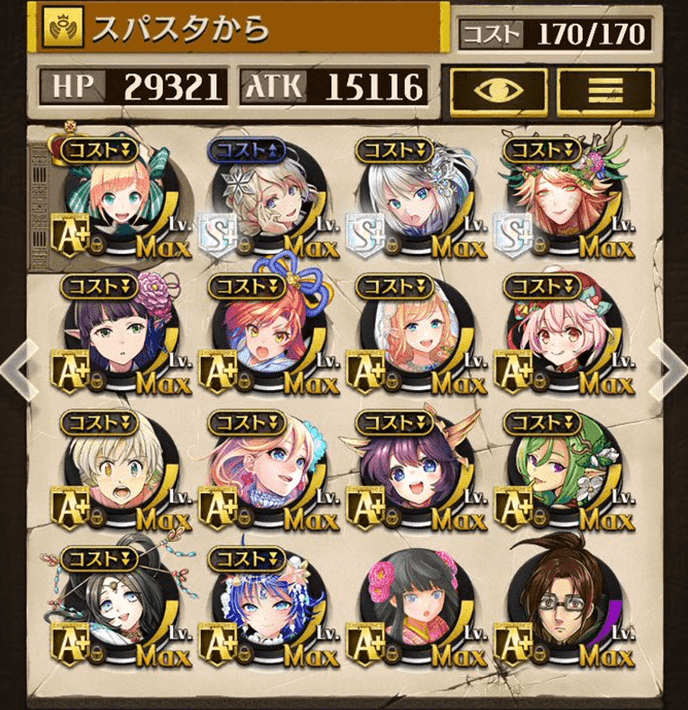
Task: Select the red-haired character with blue ribbon
Action: [265, 337]
